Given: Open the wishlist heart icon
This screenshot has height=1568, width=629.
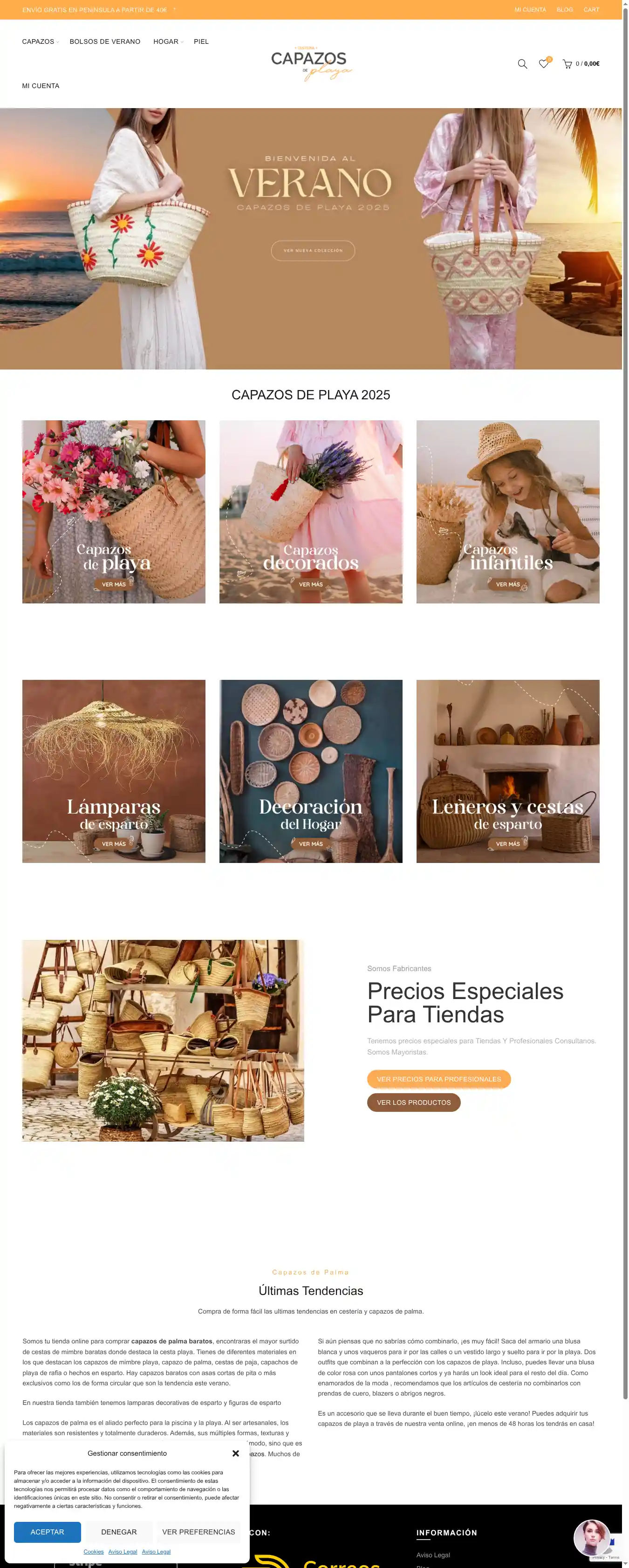Looking at the screenshot, I should pyautogui.click(x=543, y=64).
